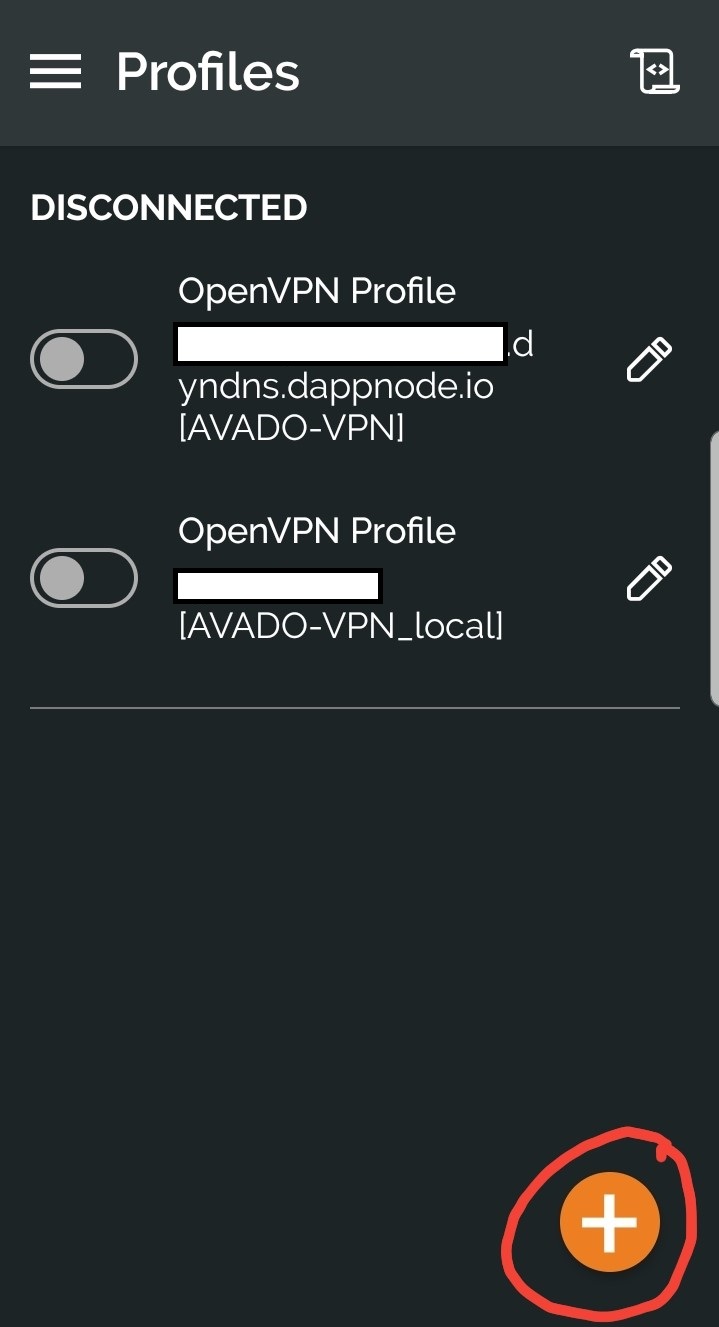Screen dimensions: 719x1327
Task: Edit the AVADO-VPN_local profile
Action: (x=649, y=579)
